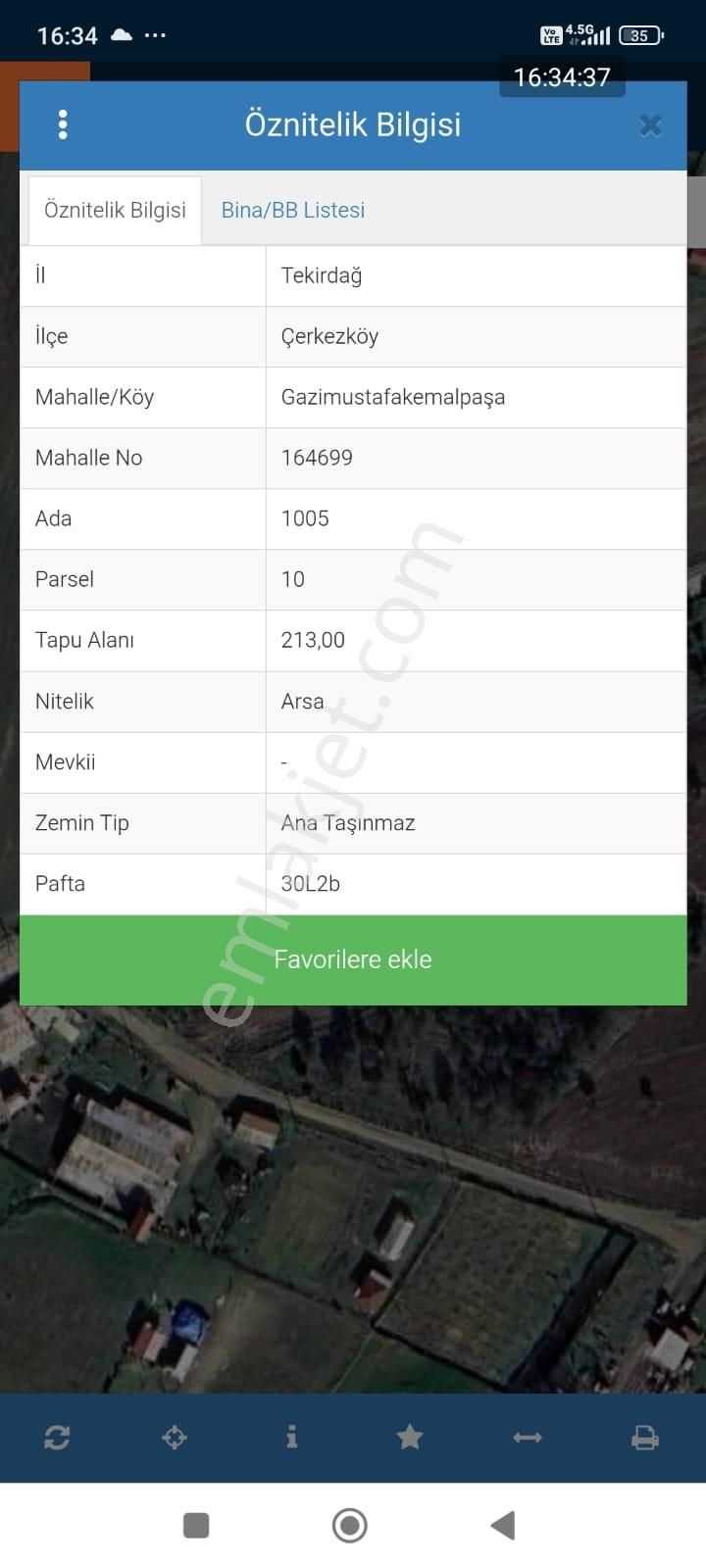Open favorites with the star icon
706x1568 pixels.
410,1438
